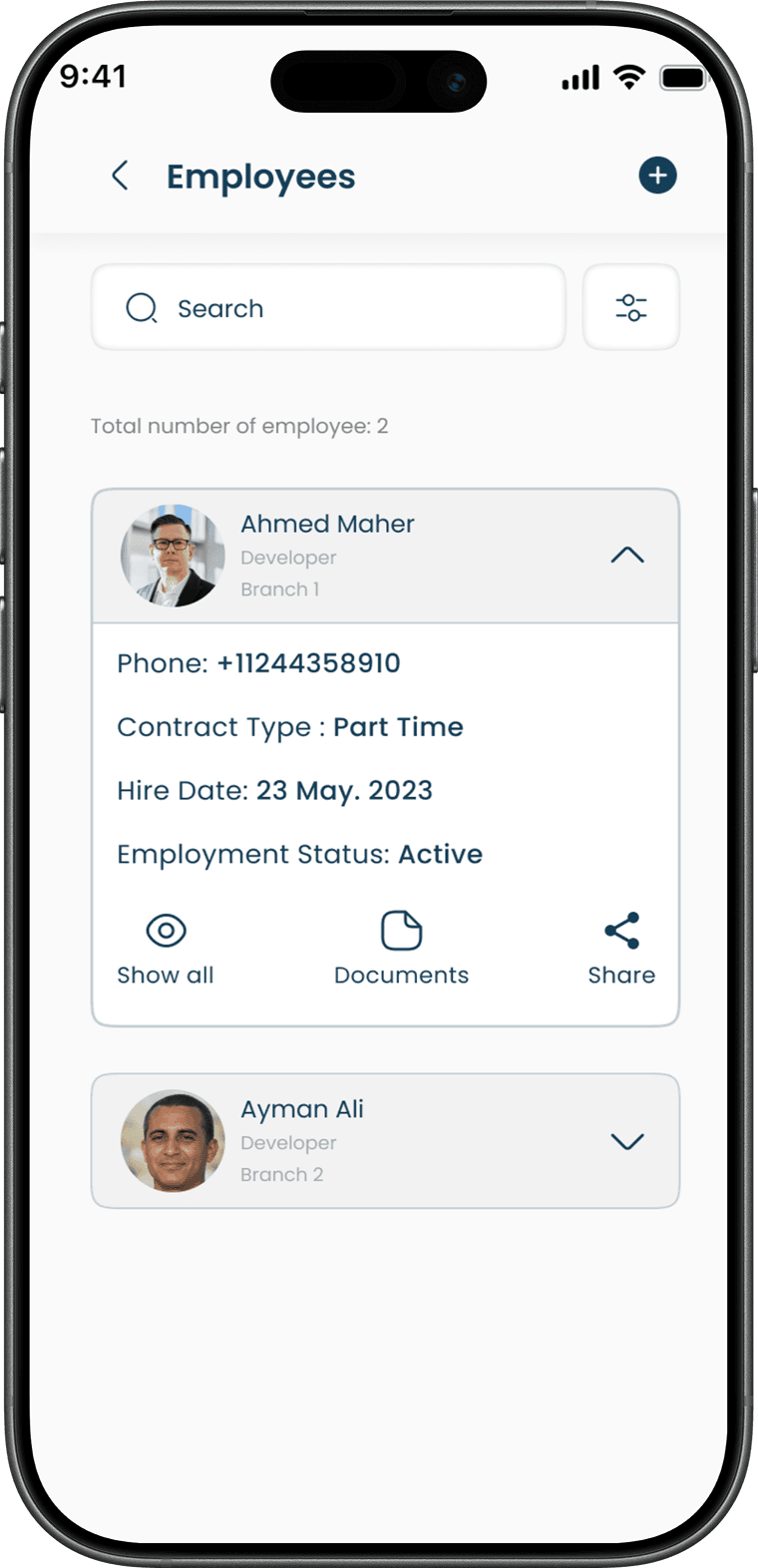Collapse Ahmed Maher's details card

pos(626,556)
